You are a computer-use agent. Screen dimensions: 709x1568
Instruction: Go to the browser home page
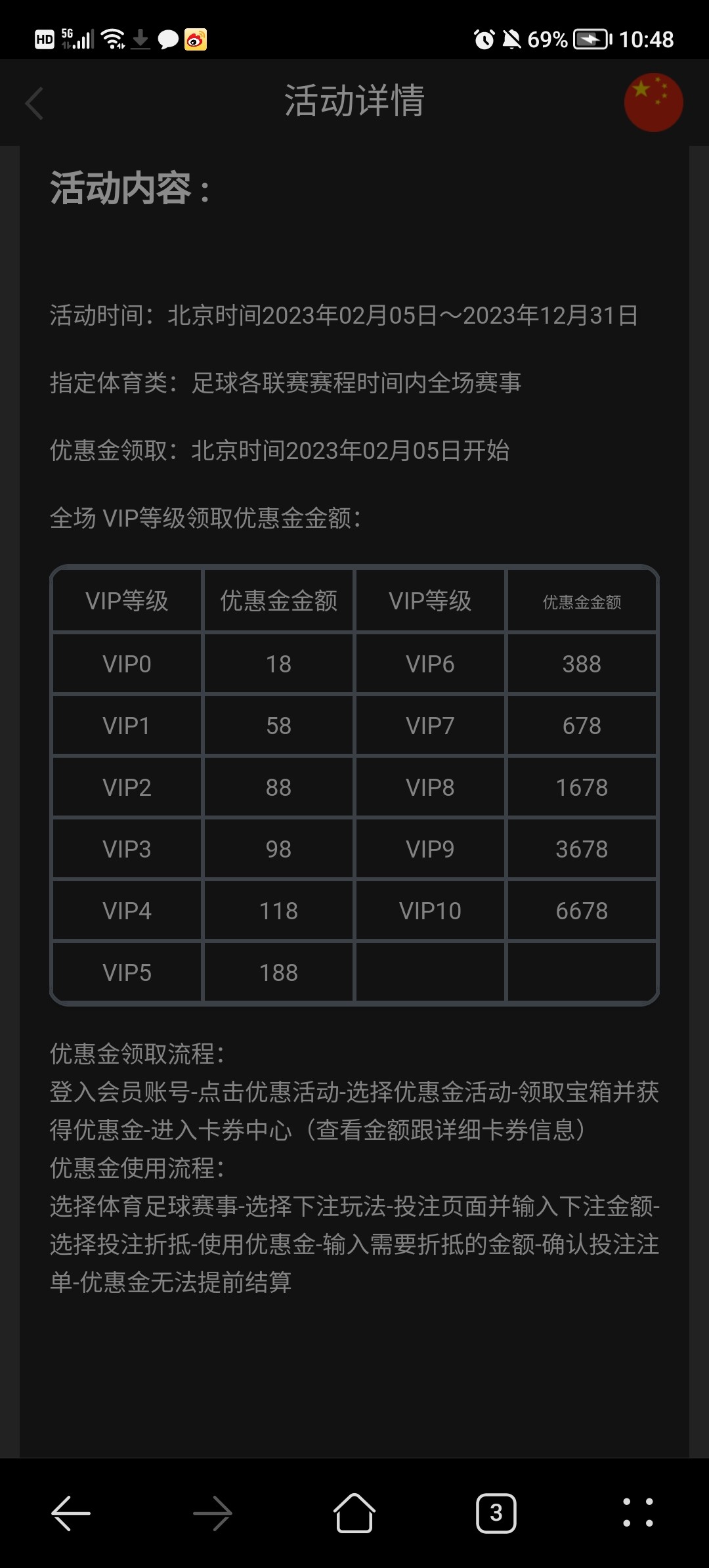click(354, 1513)
